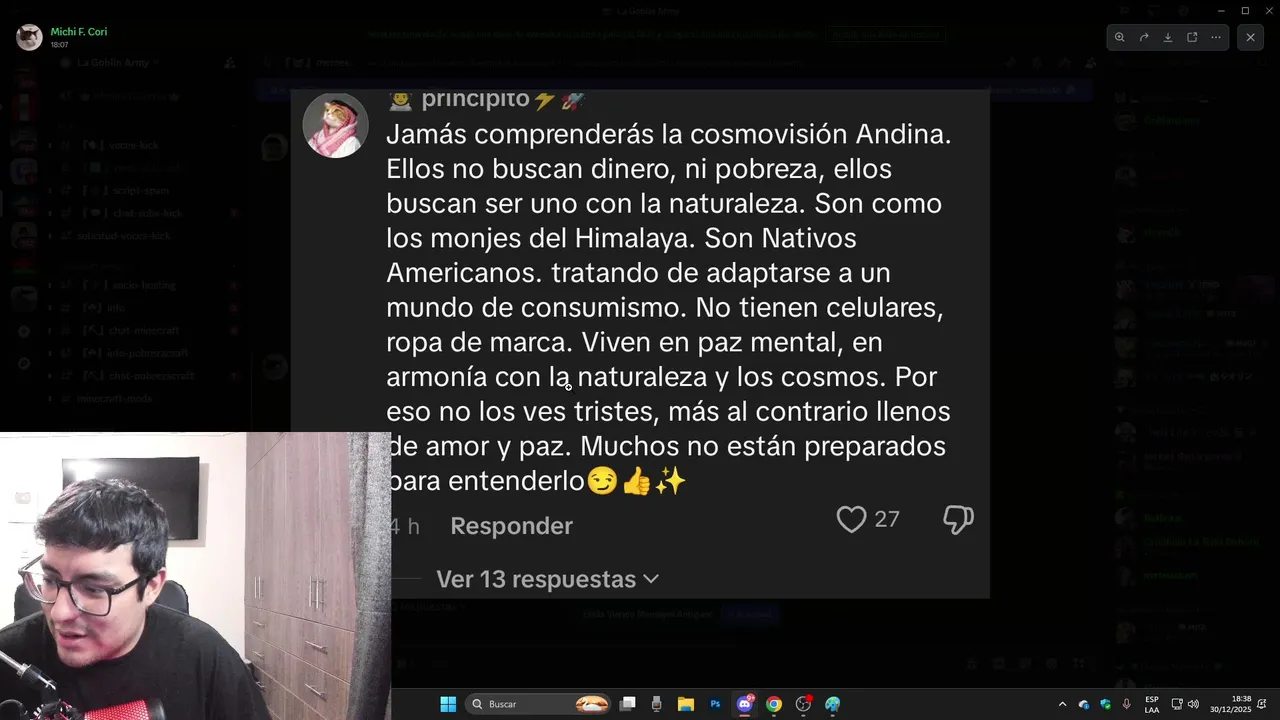This screenshot has width=1280, height=720.
Task: Open the image viewer's more options
Action: pos(1216,37)
